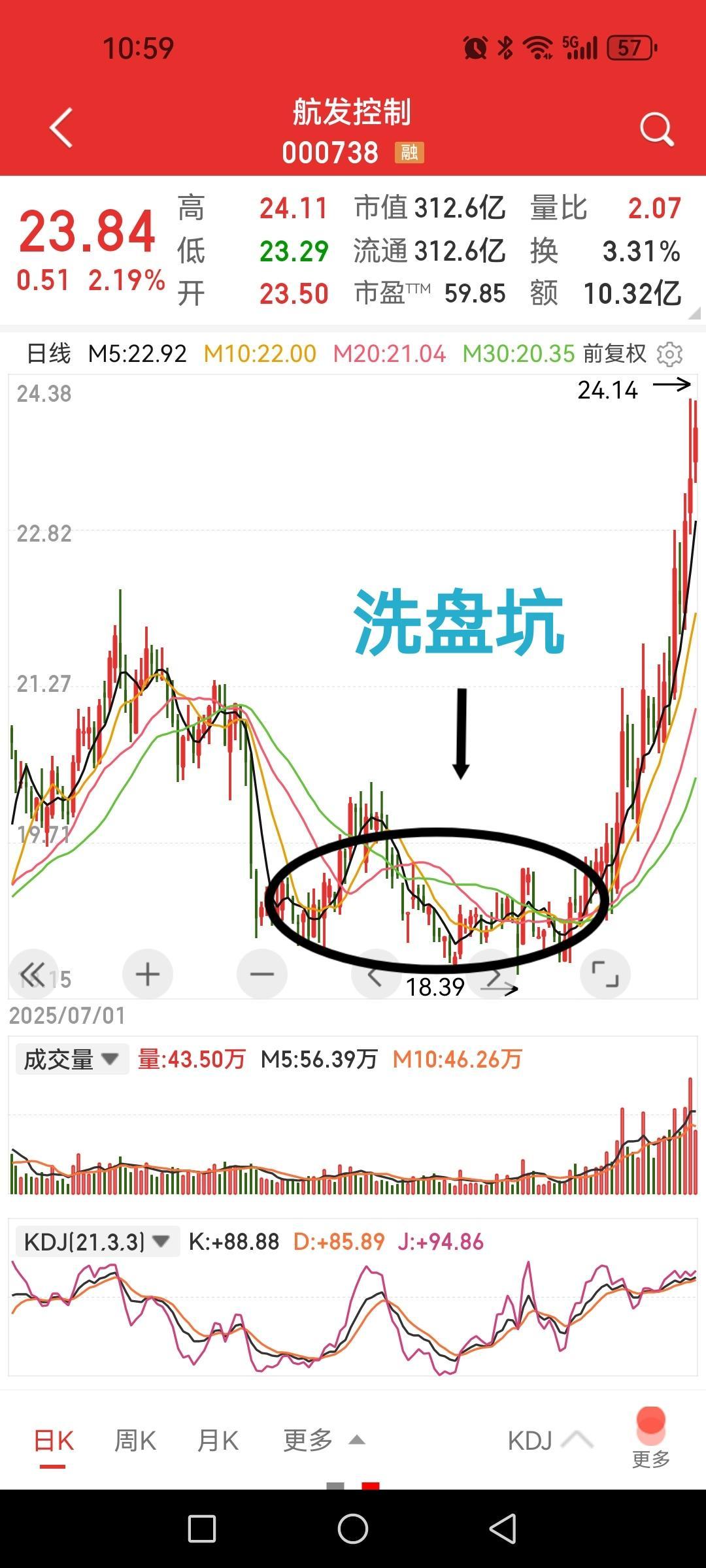
Task: Tap the 融 margin trading badge
Action: 409,153
